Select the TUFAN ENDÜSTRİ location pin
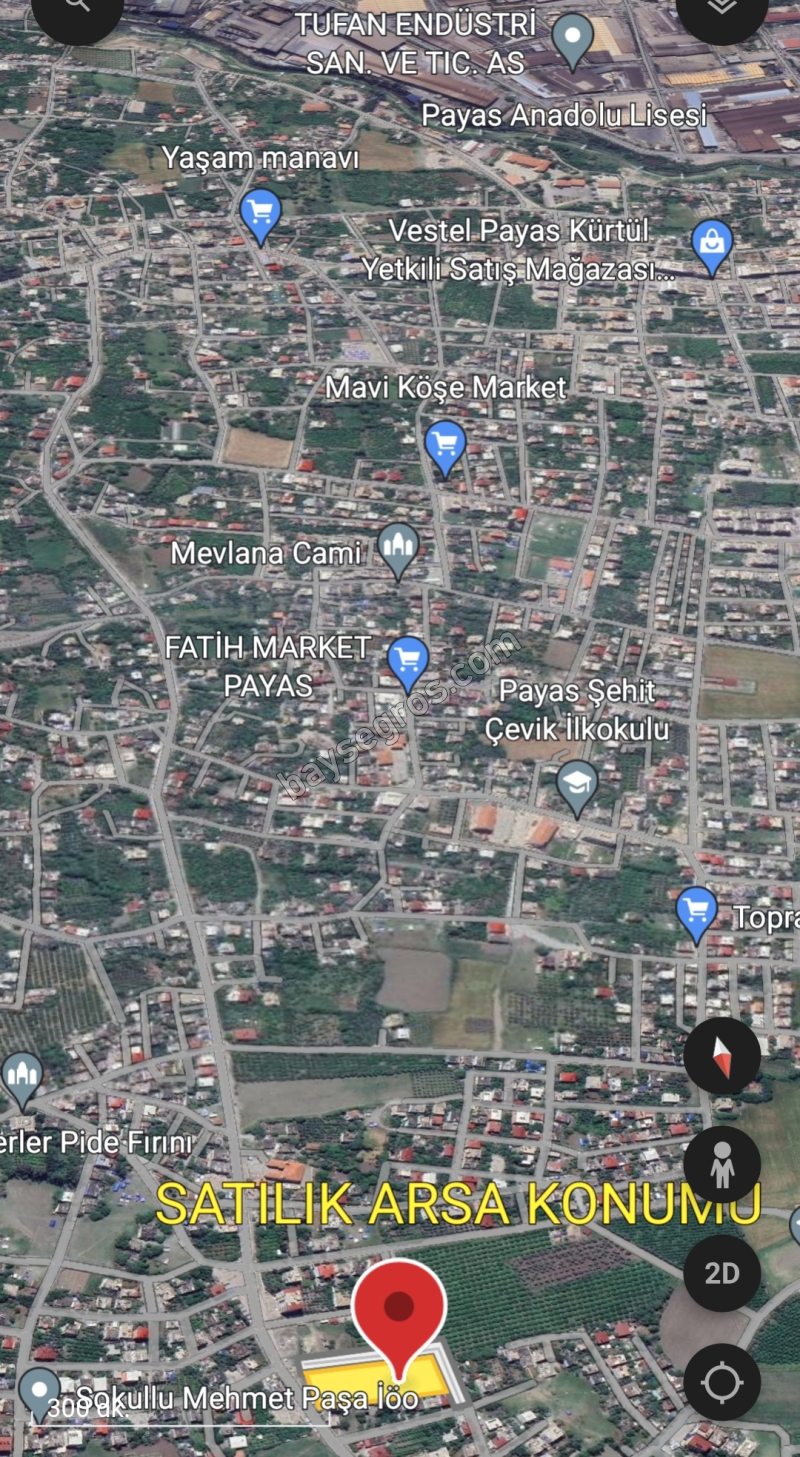The height and width of the screenshot is (1457, 800). tap(573, 38)
